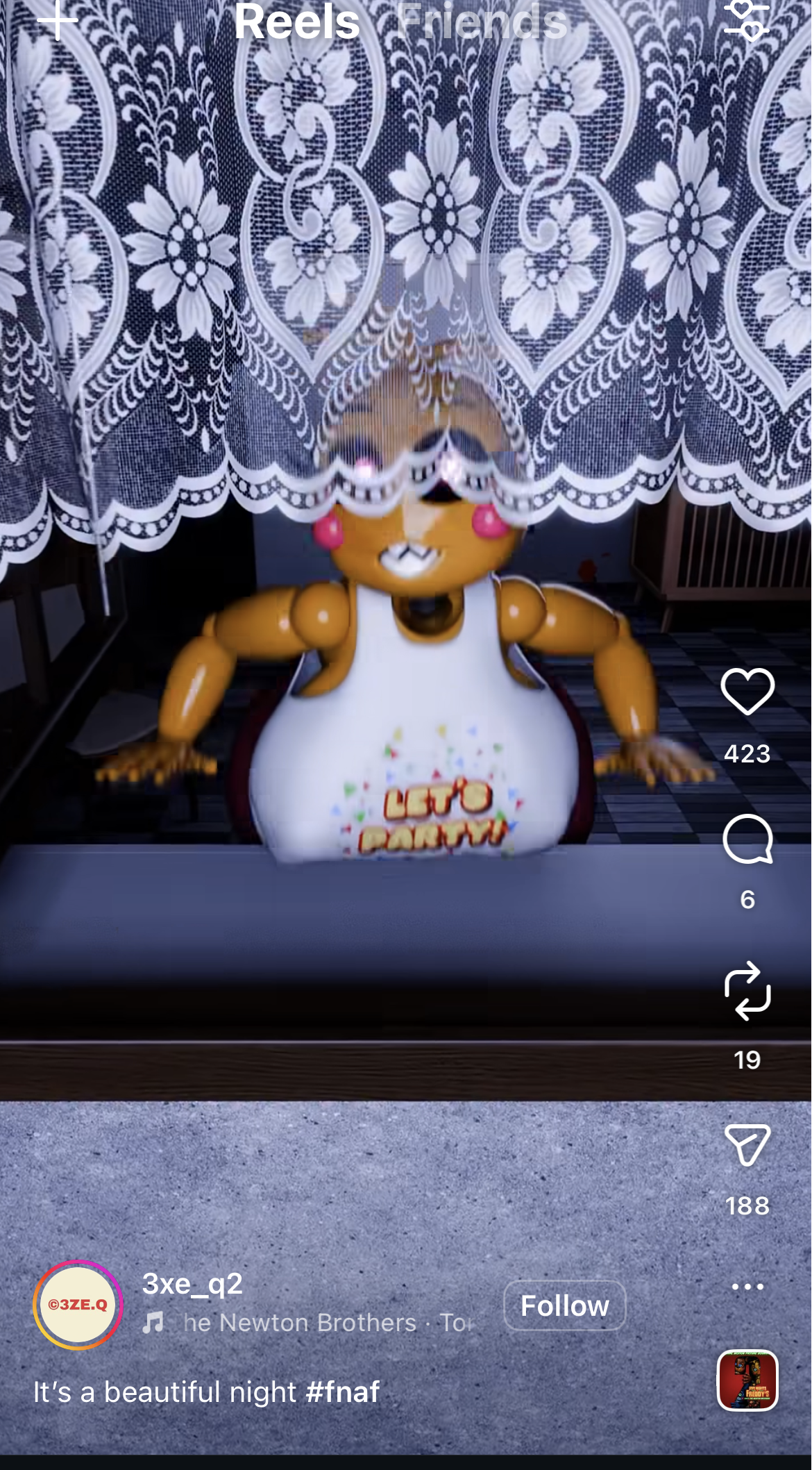This screenshot has width=812, height=1470.
Task: Share the reel via paper plane icon
Action: click(747, 1144)
